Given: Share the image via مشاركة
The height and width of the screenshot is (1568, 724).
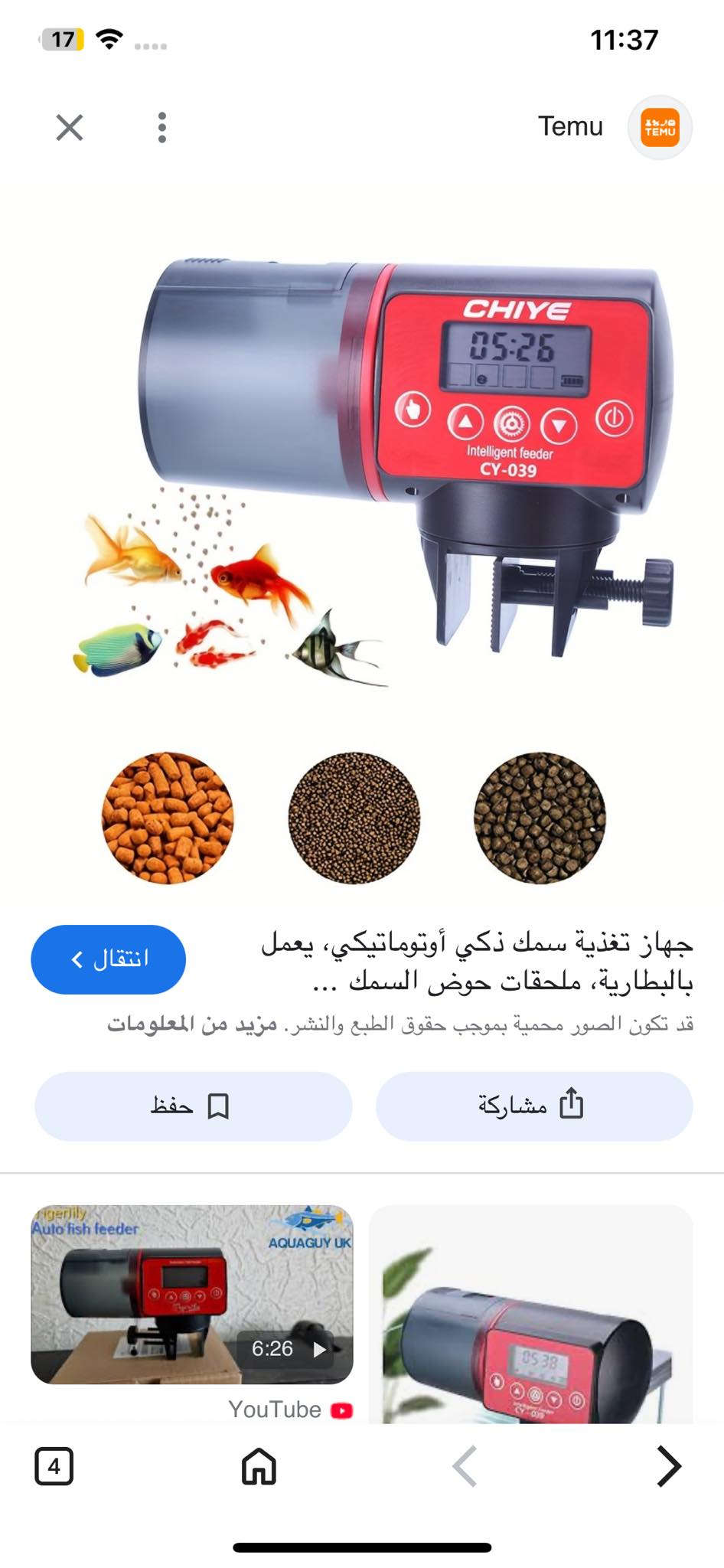Looking at the screenshot, I should (533, 1106).
